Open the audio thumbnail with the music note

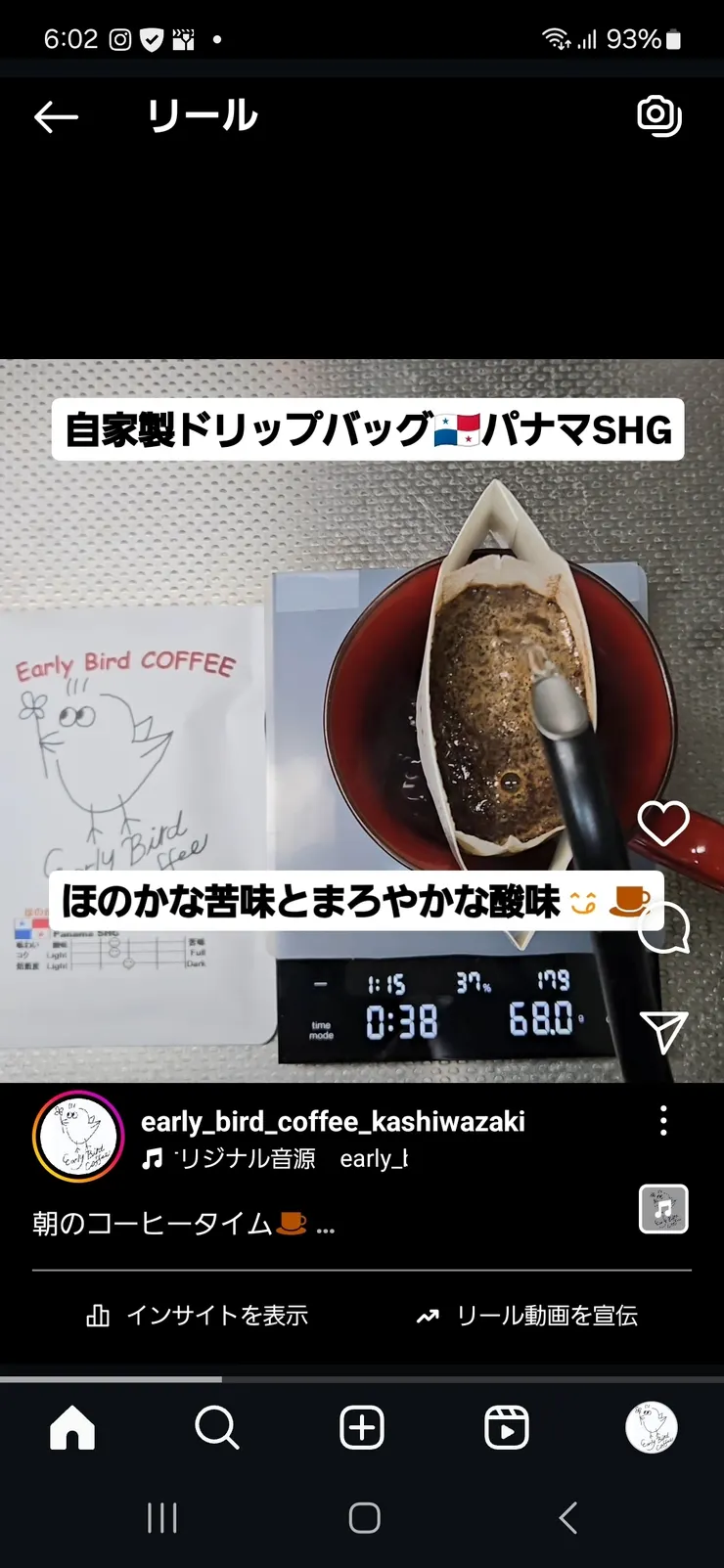pyautogui.click(x=663, y=1210)
